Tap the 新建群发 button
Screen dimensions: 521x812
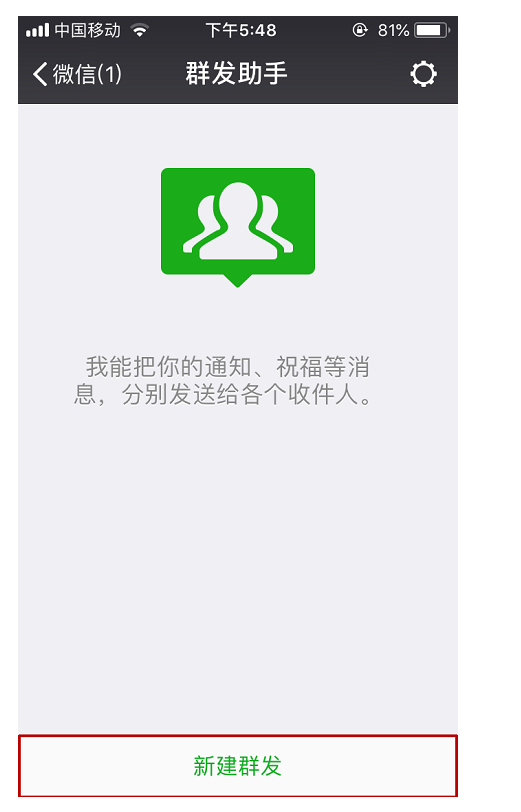pos(238,766)
